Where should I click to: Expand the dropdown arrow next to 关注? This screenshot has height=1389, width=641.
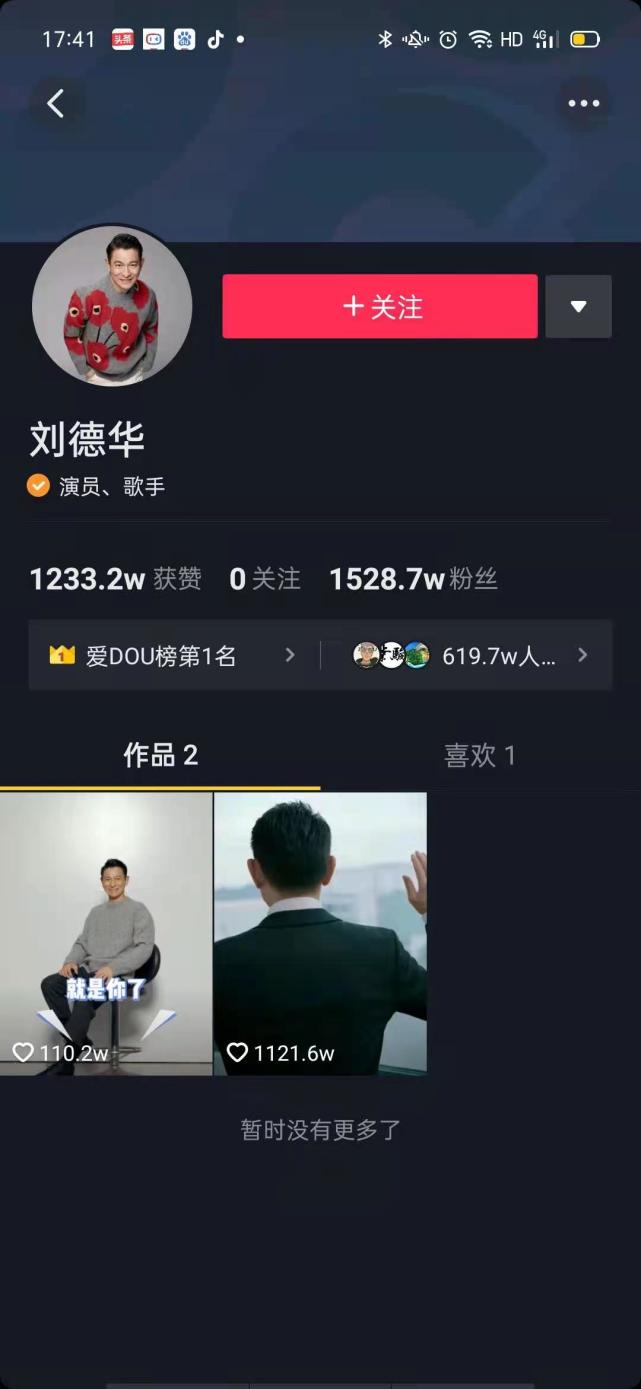[578, 307]
